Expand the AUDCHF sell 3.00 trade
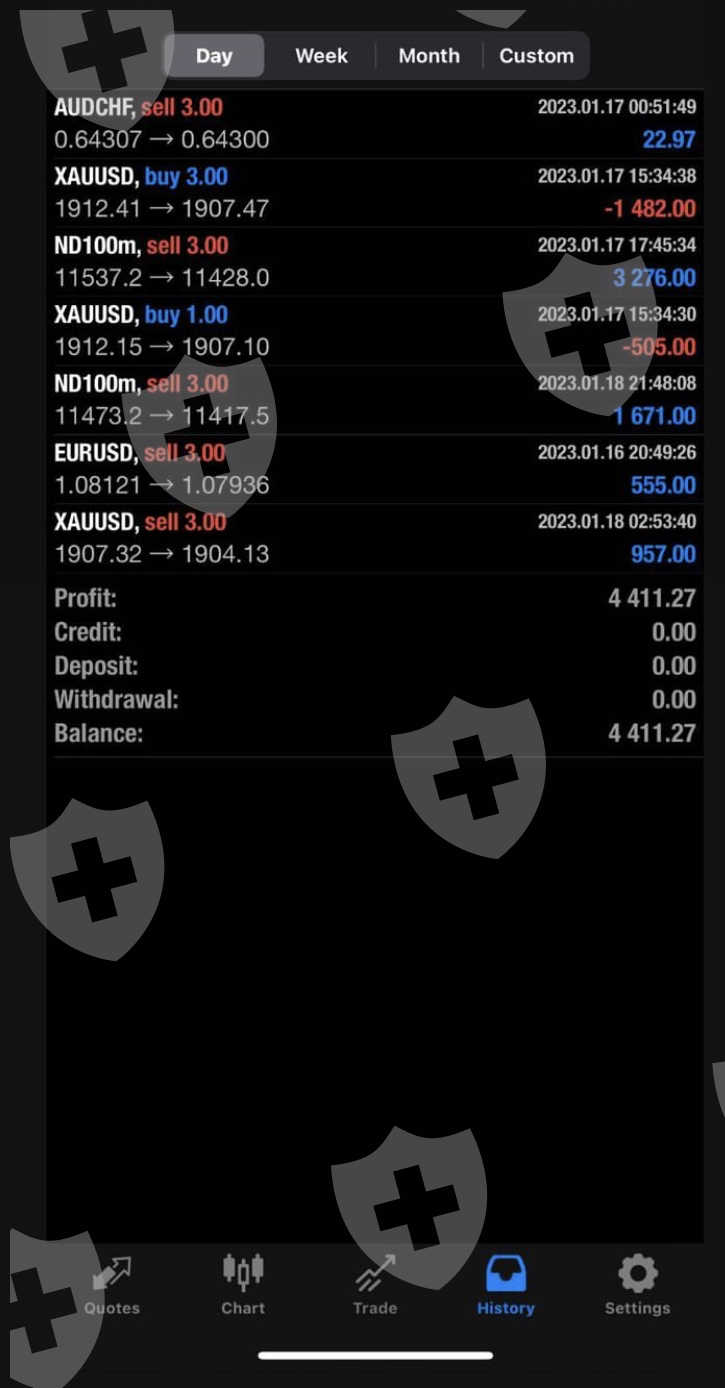The width and height of the screenshot is (725, 1388). 375,124
